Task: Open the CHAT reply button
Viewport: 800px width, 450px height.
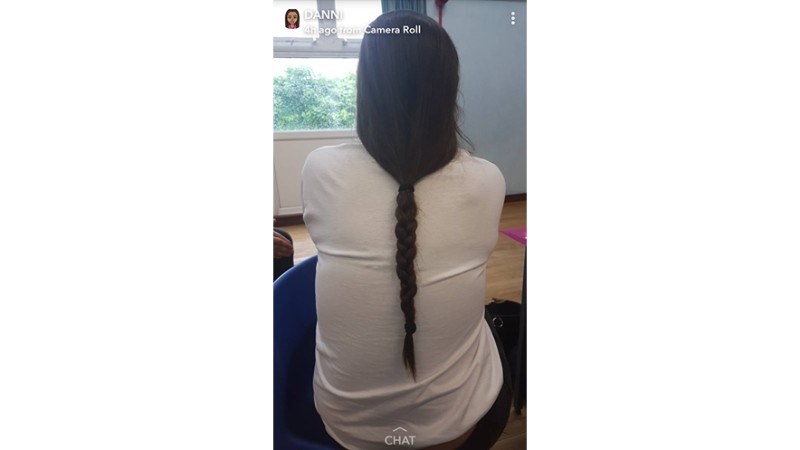Action: [400, 437]
